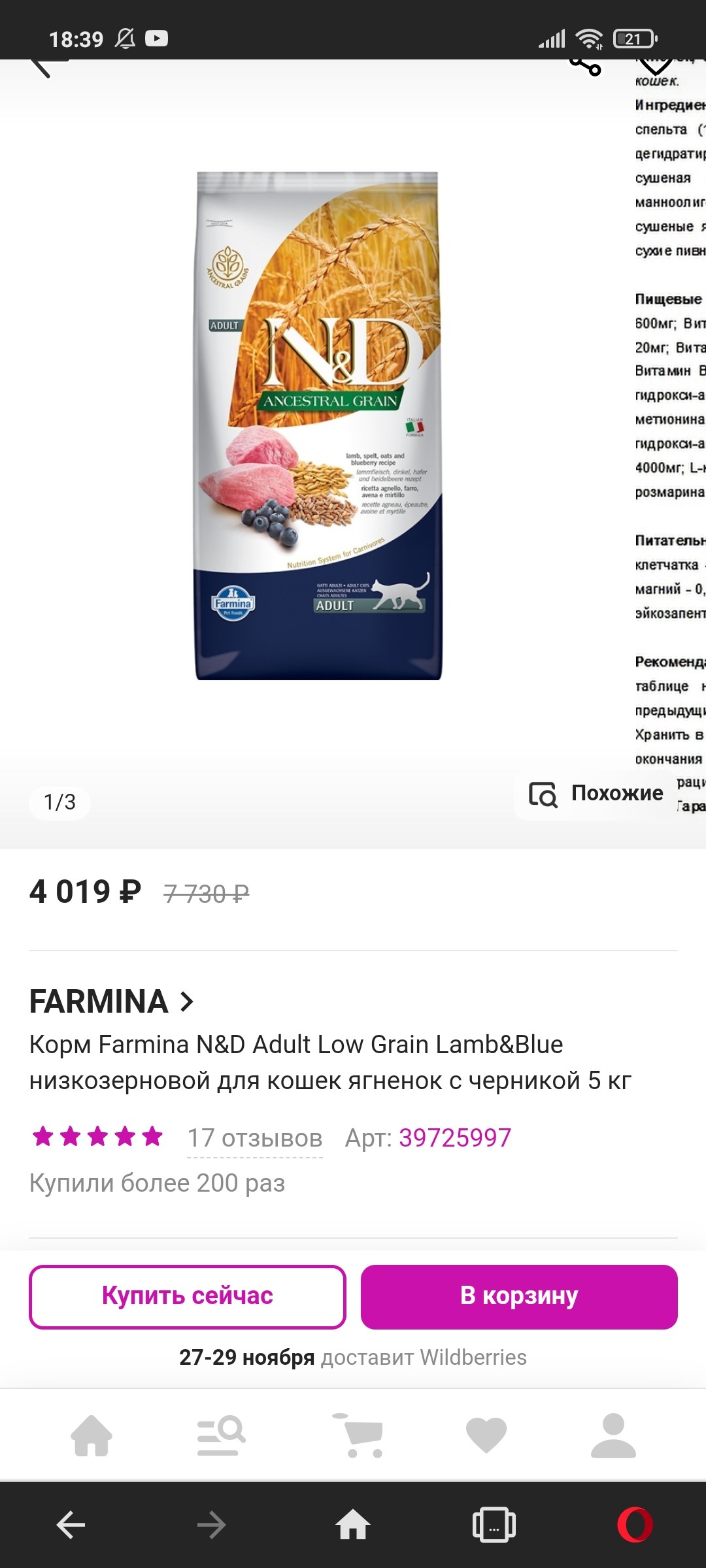Viewport: 706px width, 1568px height.
Task: Open the profile tab
Action: point(613,1435)
